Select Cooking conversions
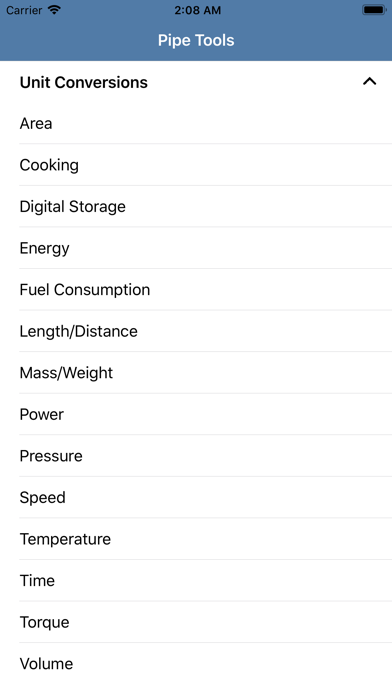392x696 pixels. (196, 165)
